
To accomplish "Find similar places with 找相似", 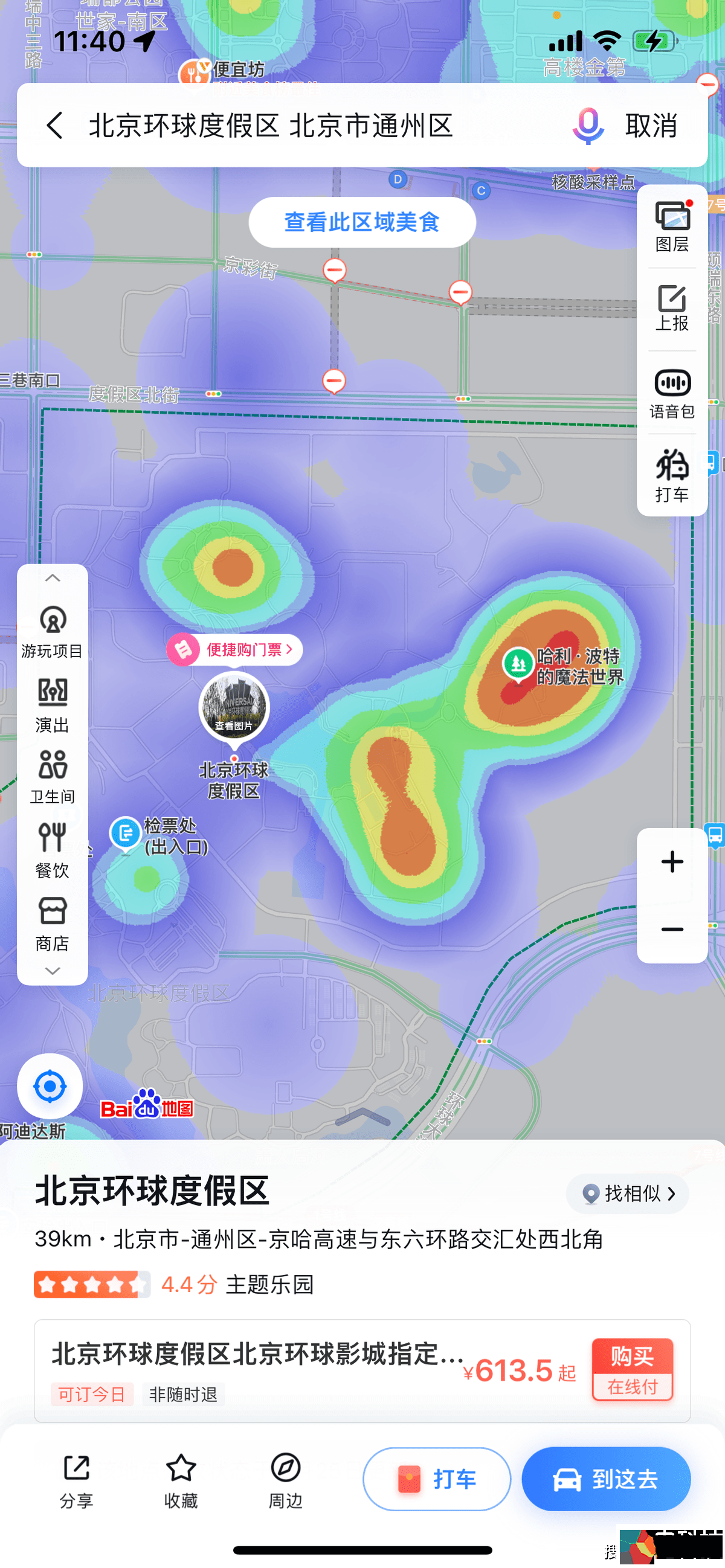I will point(628,1194).
